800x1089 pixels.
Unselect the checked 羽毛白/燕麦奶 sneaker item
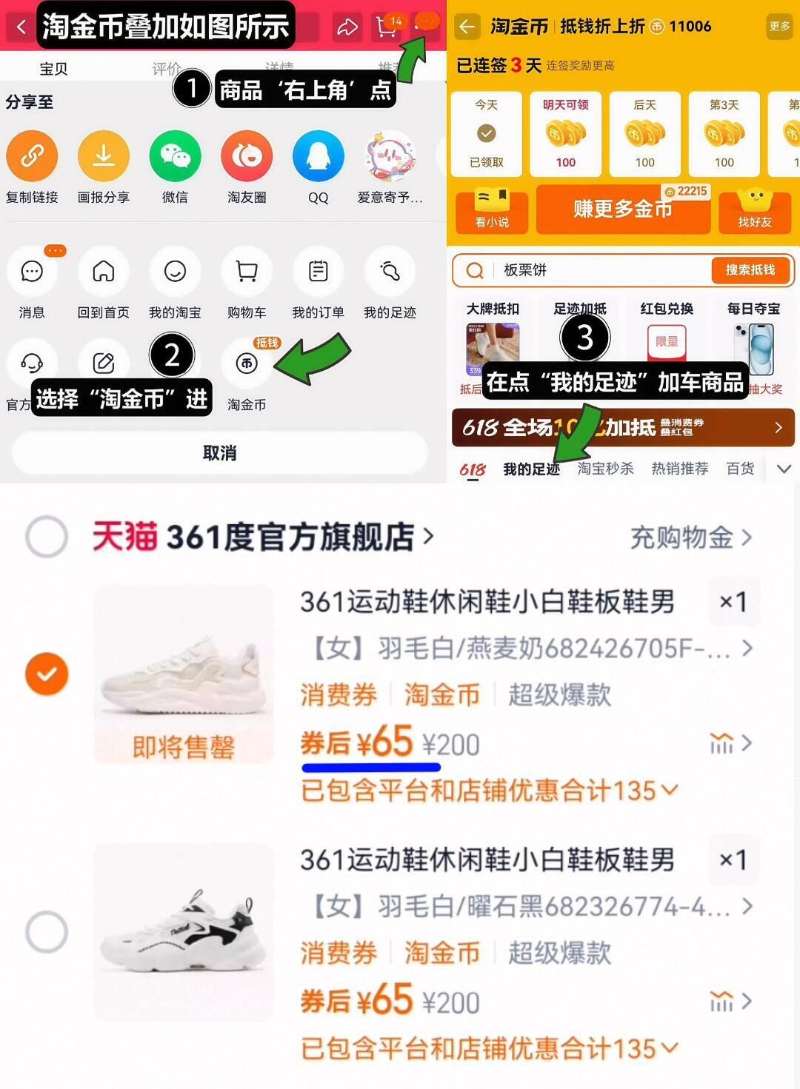tap(46, 673)
